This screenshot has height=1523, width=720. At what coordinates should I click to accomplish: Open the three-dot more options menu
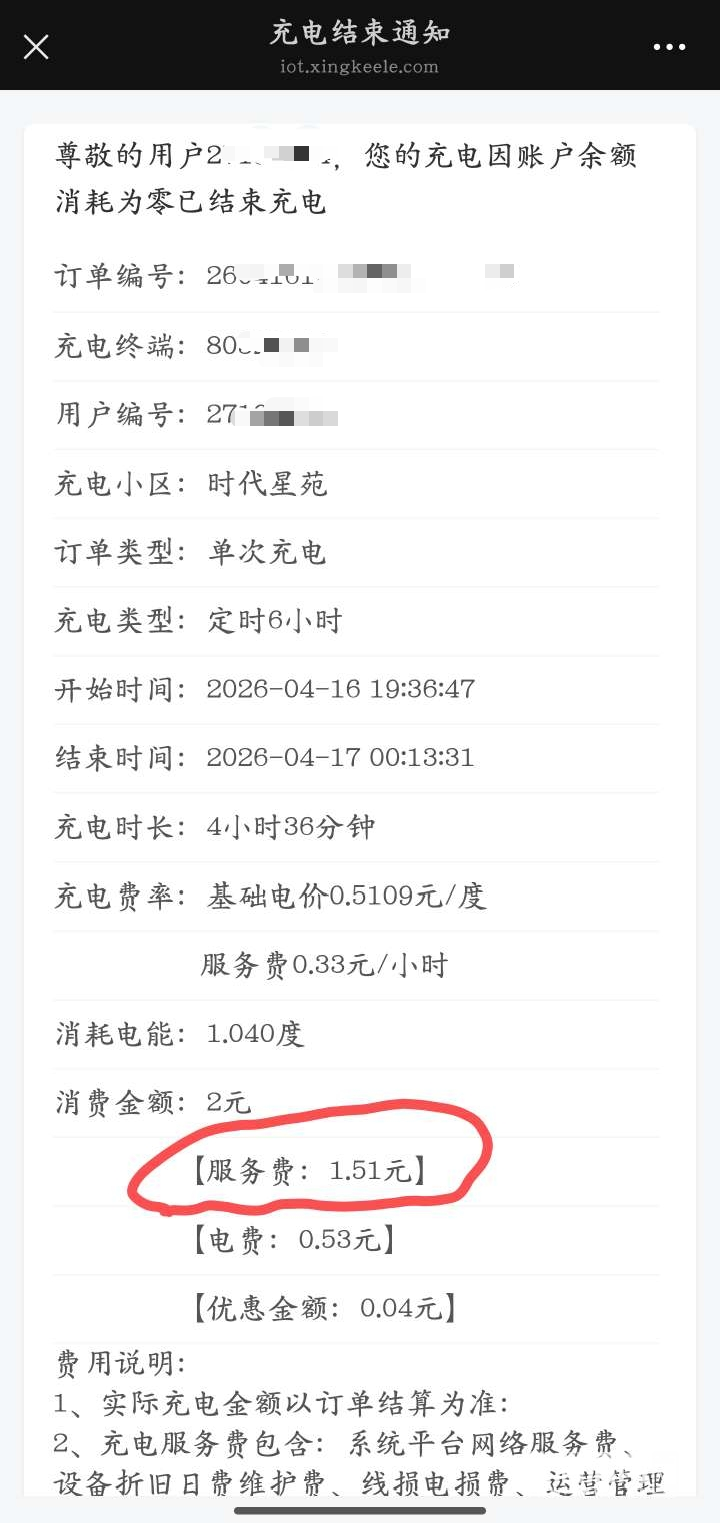tap(669, 47)
